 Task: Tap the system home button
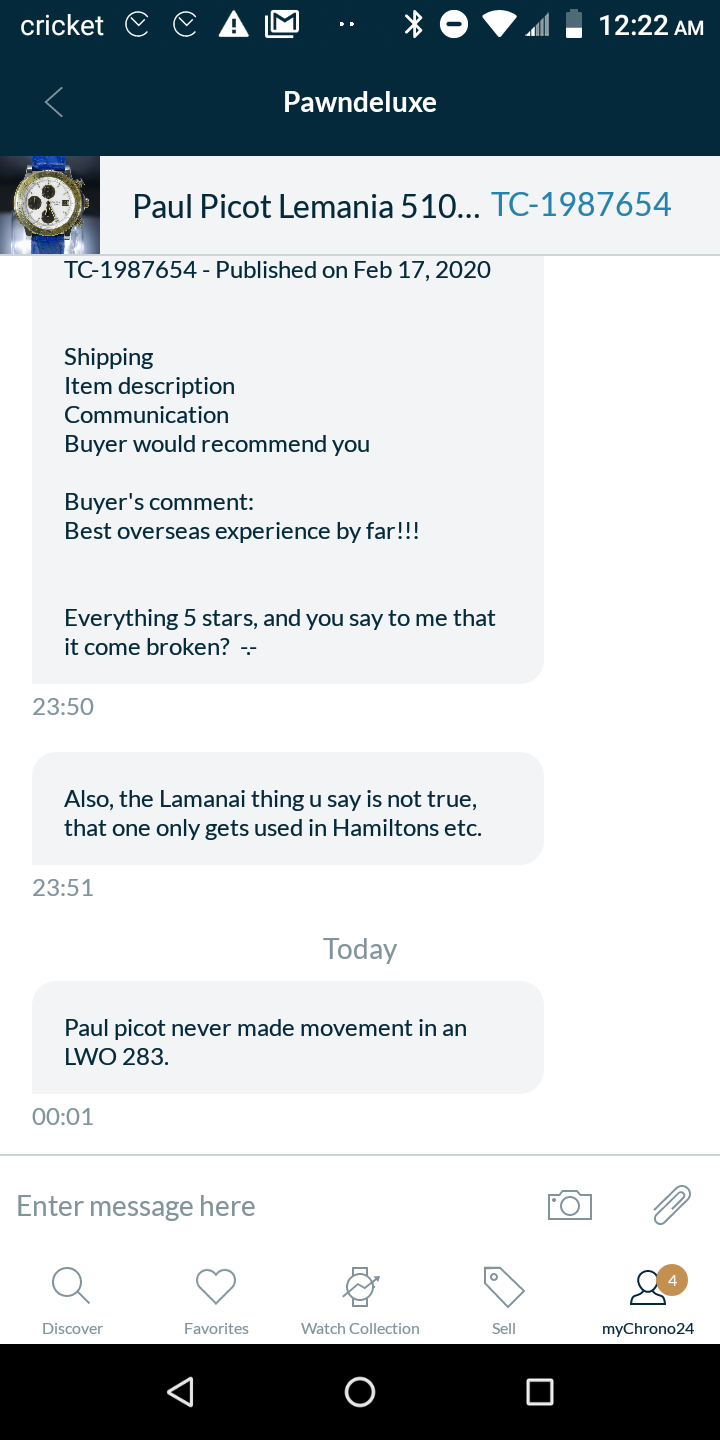click(360, 1391)
